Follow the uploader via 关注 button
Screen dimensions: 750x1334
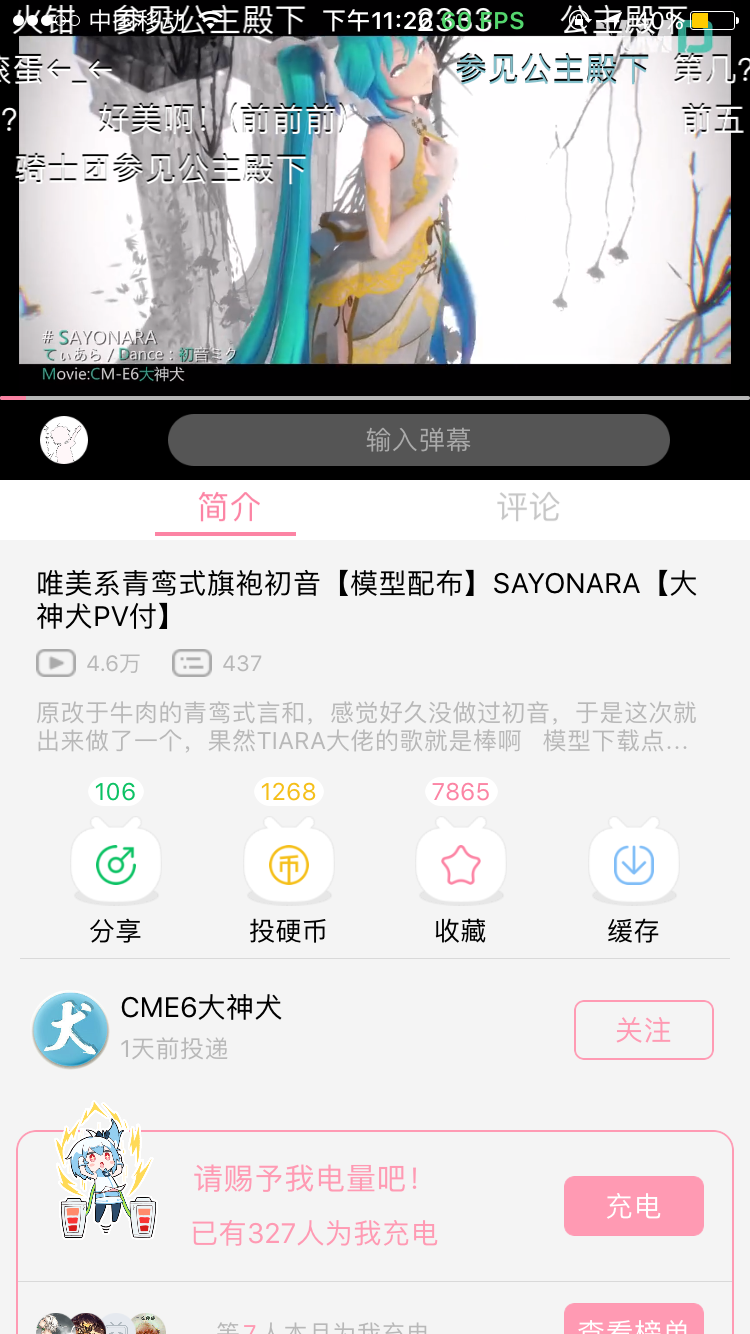pyautogui.click(x=643, y=1029)
